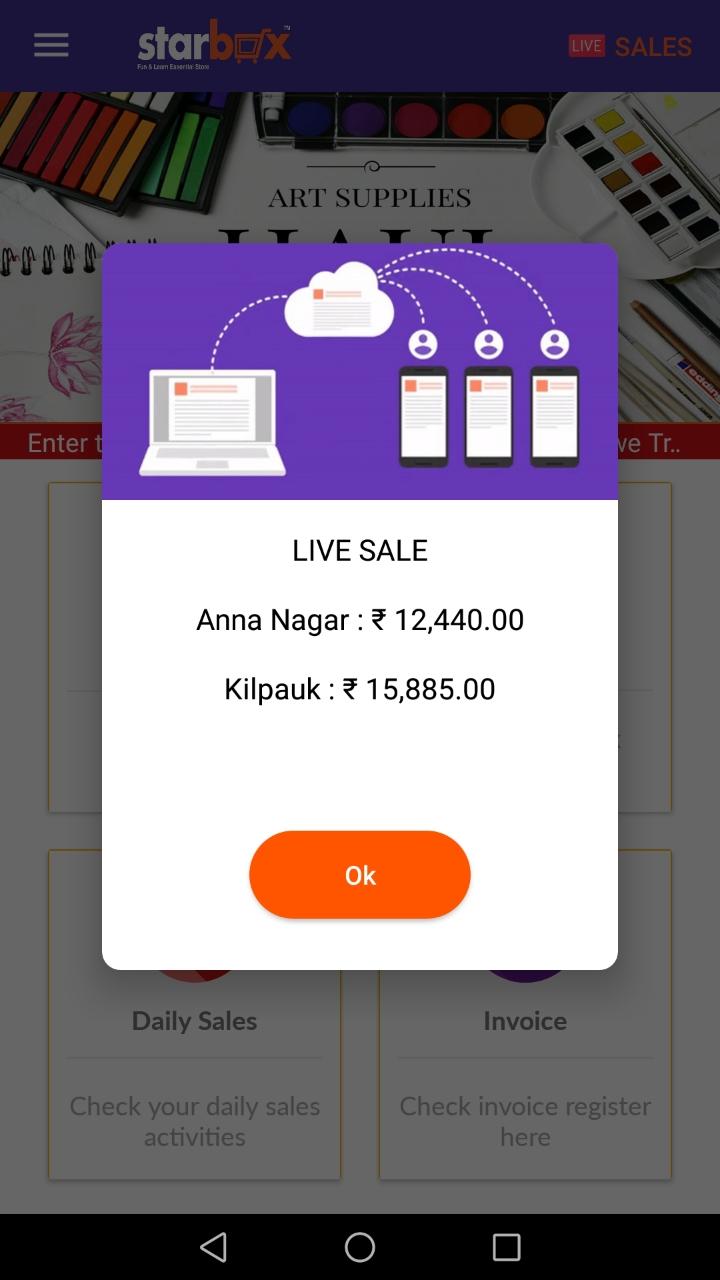
Task: Open Live Sales from the header
Action: point(630,46)
